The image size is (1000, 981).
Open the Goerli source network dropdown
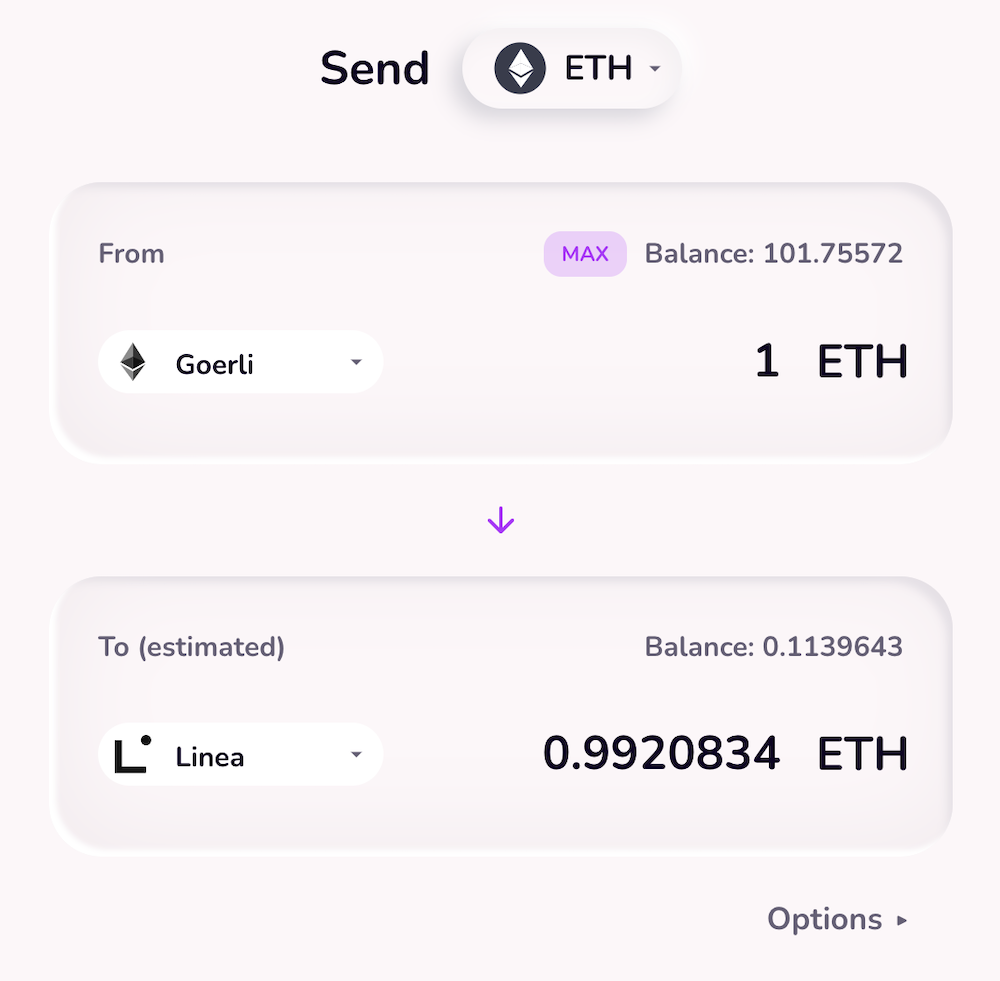click(x=240, y=362)
